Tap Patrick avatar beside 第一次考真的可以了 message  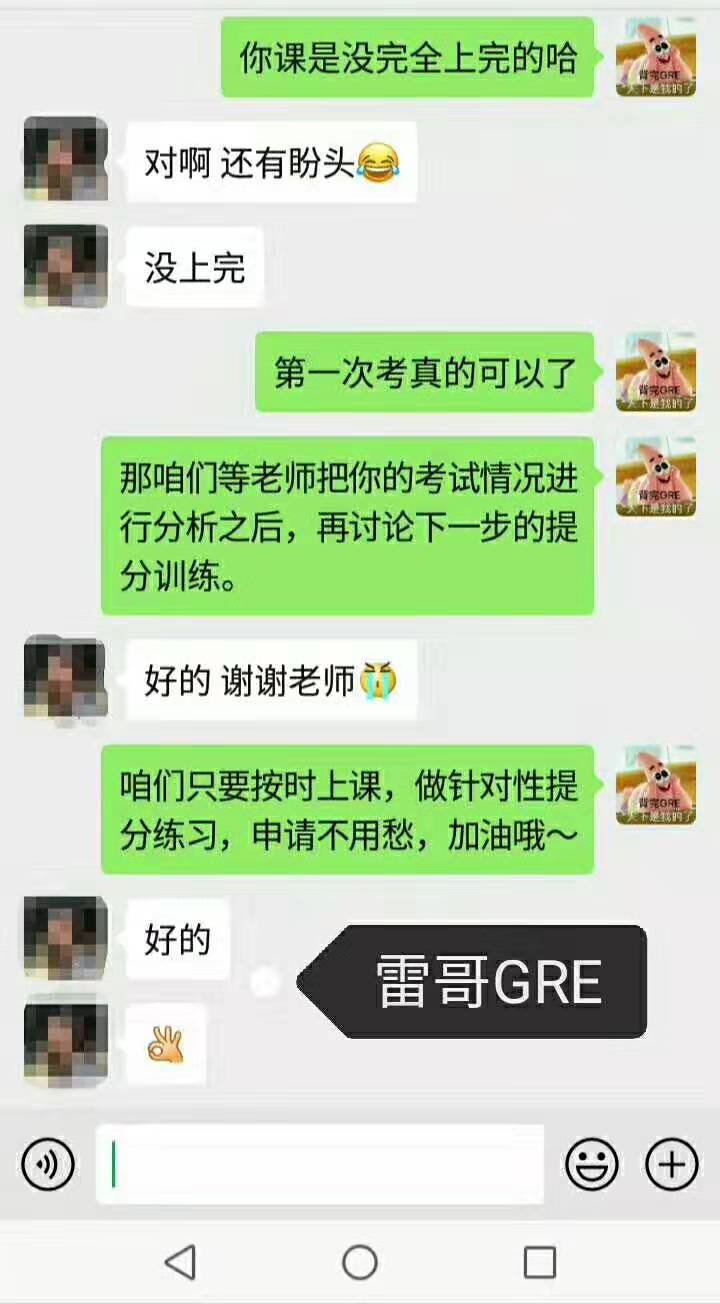(x=655, y=372)
